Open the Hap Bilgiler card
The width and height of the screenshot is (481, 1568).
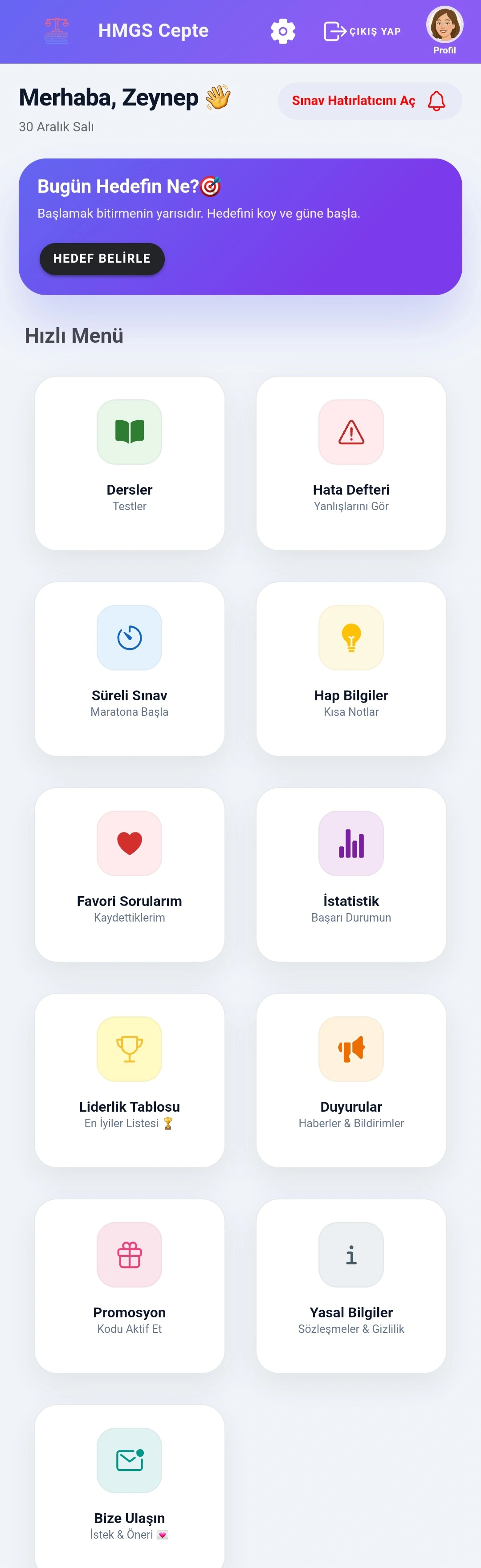pyautogui.click(x=351, y=669)
